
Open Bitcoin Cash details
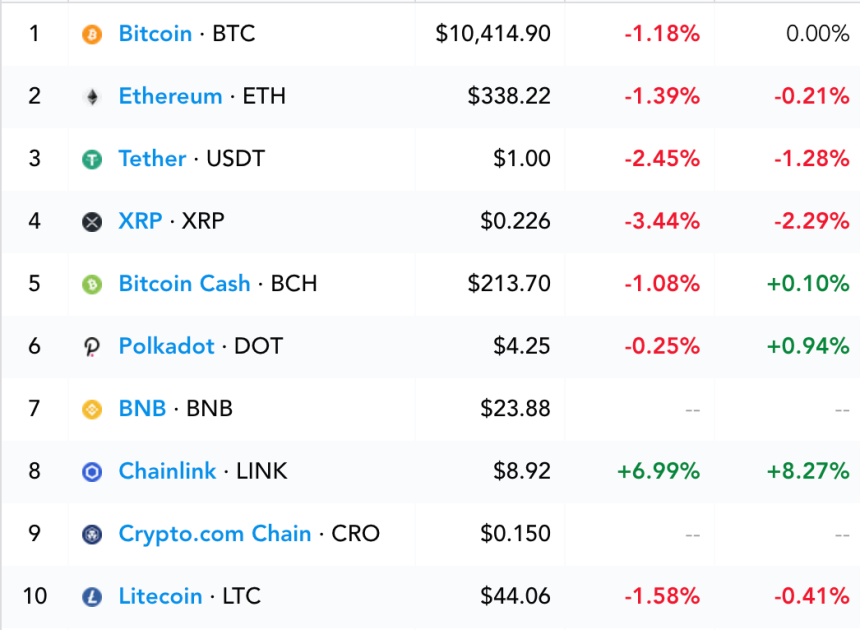pos(184,284)
